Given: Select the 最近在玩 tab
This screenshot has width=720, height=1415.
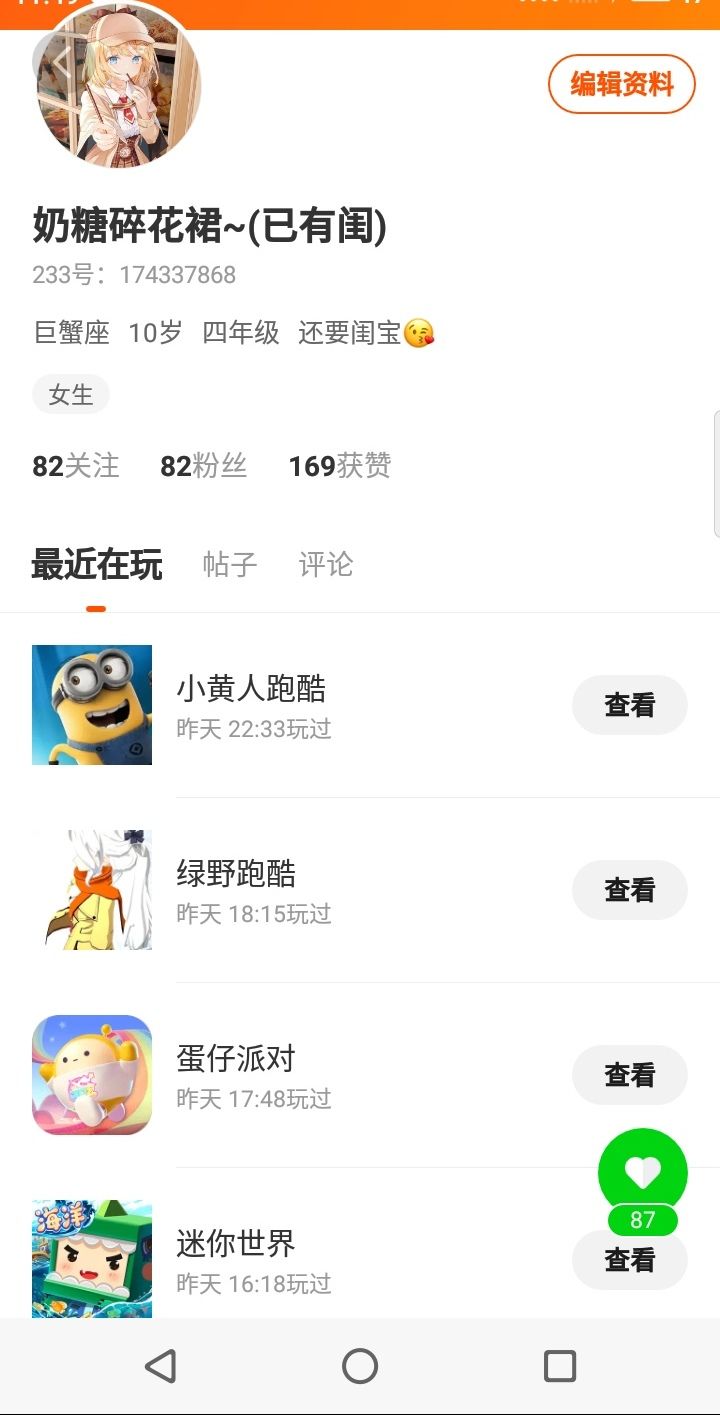Looking at the screenshot, I should 97,565.
